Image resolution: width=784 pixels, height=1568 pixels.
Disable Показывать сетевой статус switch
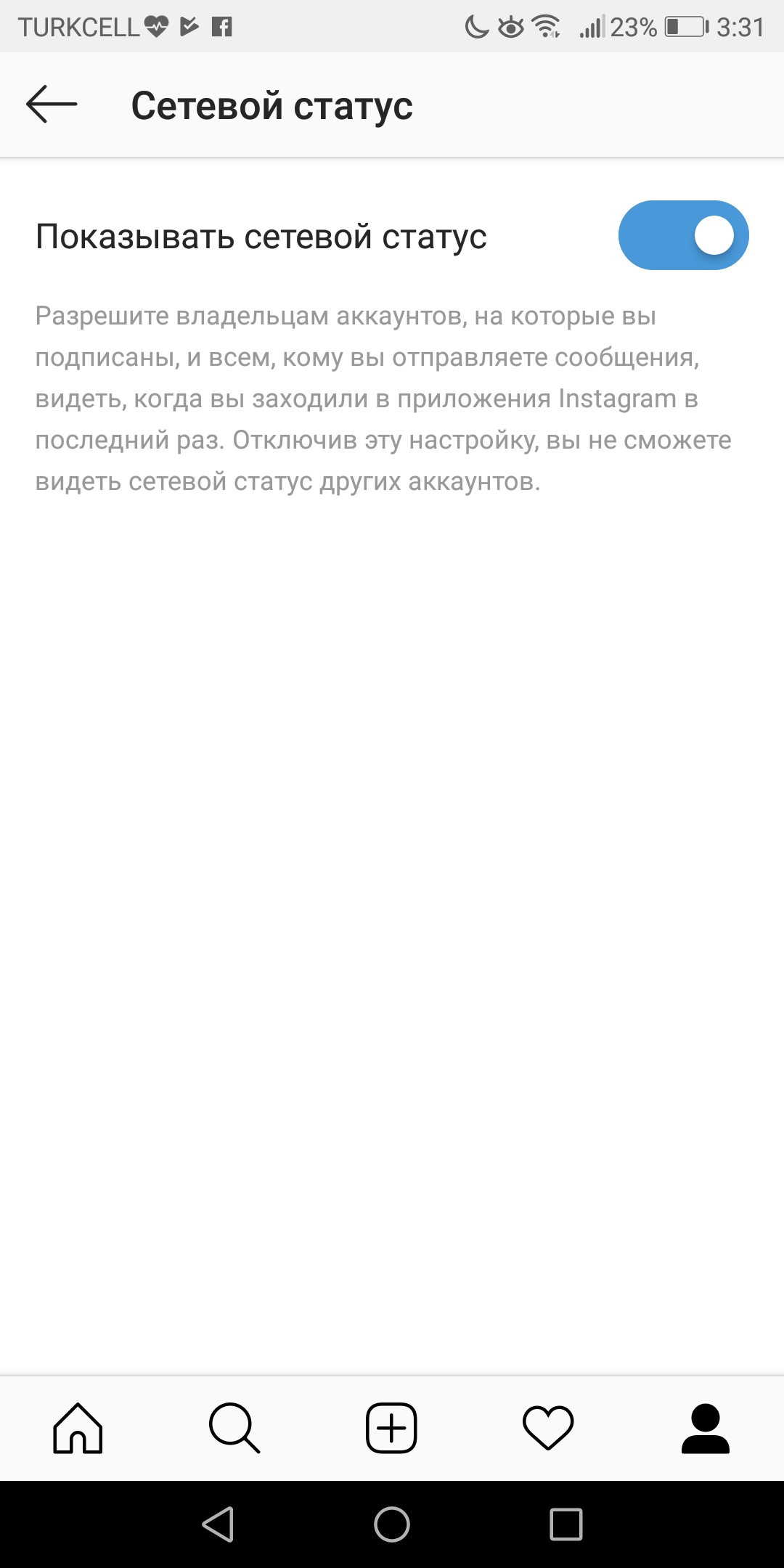point(682,235)
